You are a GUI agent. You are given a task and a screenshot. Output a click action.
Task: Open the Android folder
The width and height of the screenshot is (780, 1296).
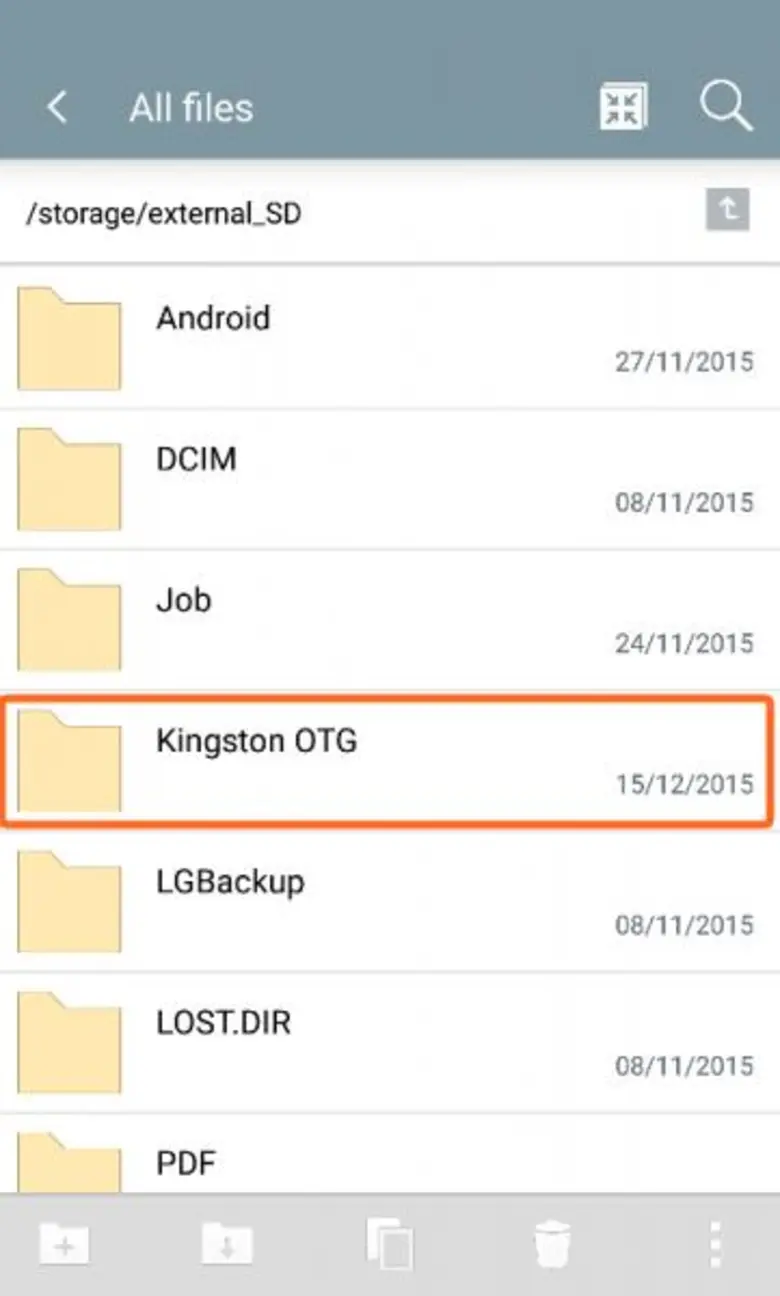(x=388, y=338)
